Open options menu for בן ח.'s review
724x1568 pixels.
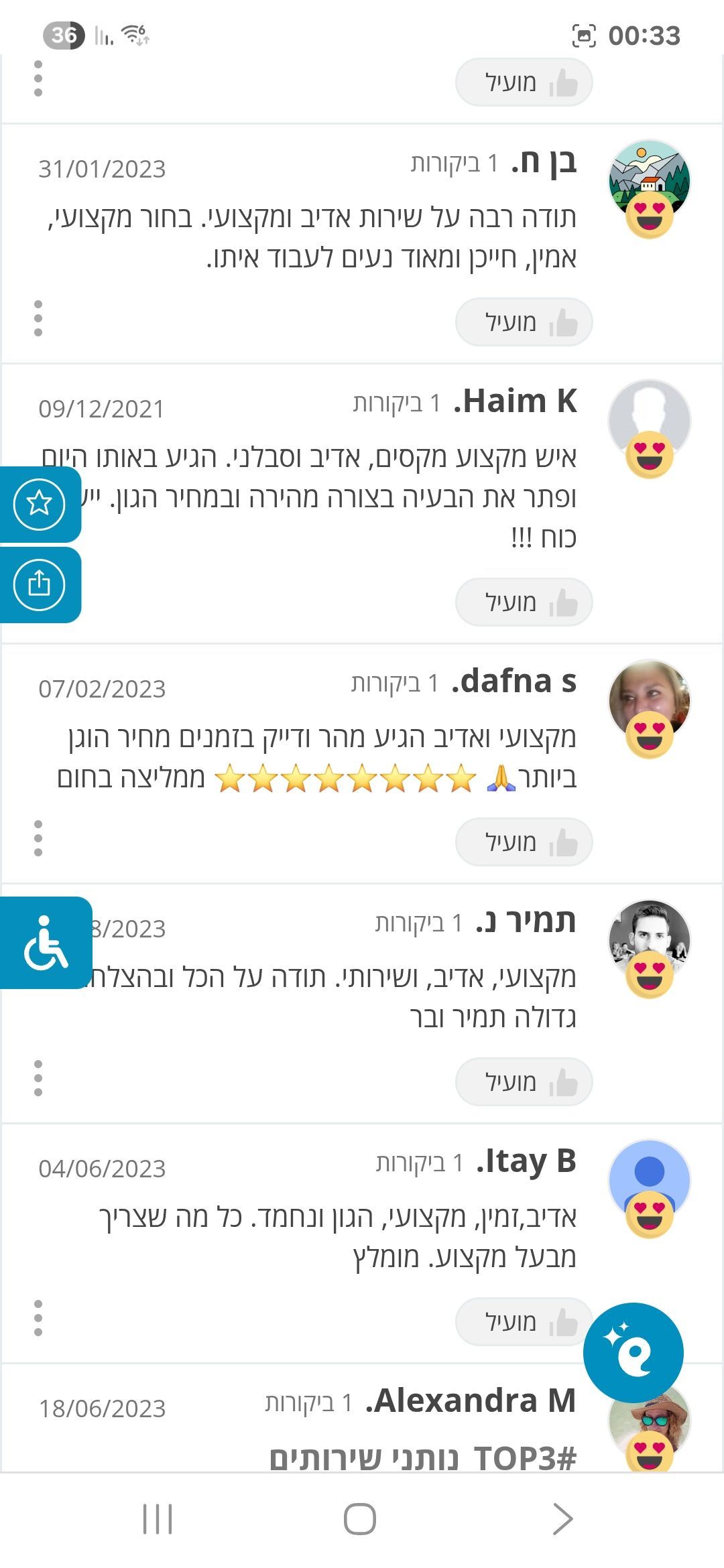(x=38, y=318)
